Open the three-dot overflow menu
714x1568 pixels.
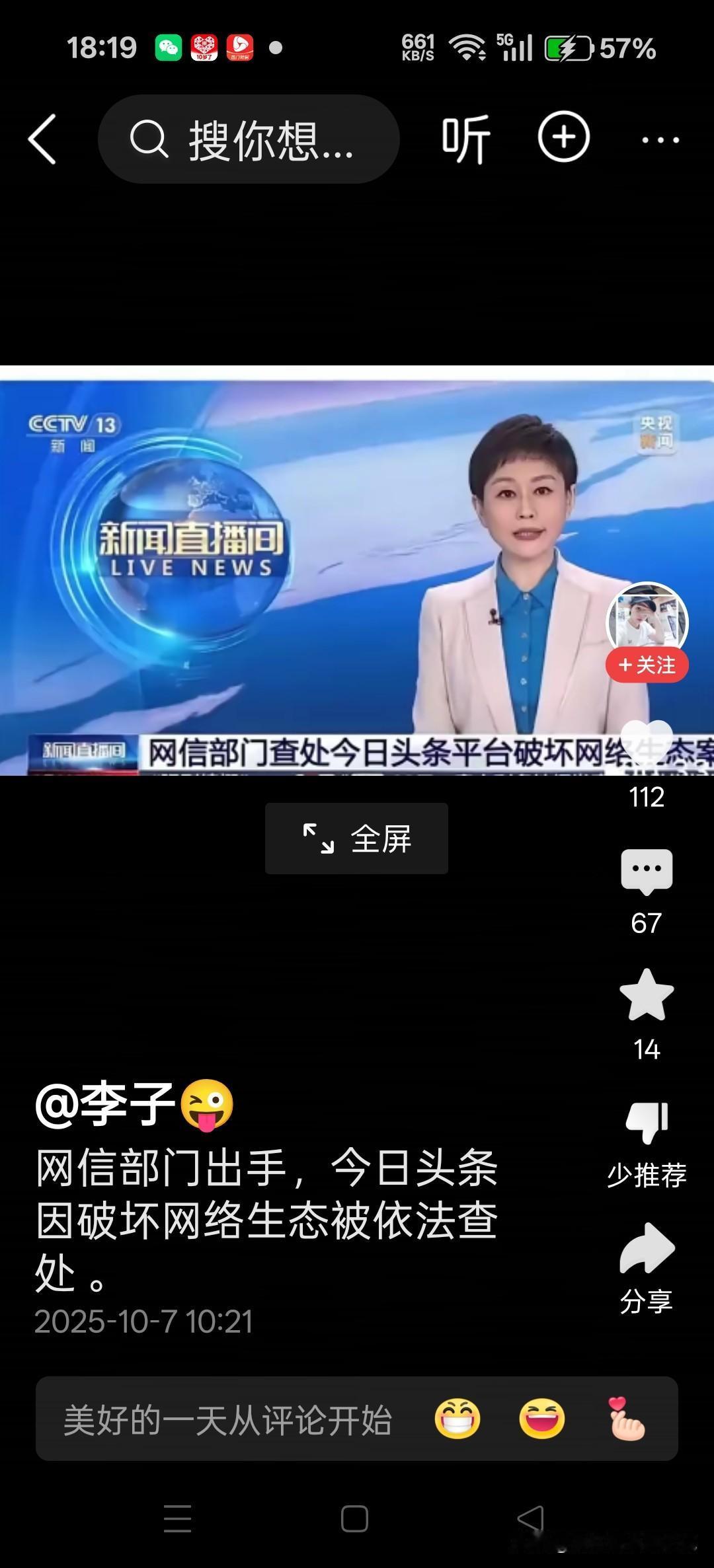[x=660, y=140]
